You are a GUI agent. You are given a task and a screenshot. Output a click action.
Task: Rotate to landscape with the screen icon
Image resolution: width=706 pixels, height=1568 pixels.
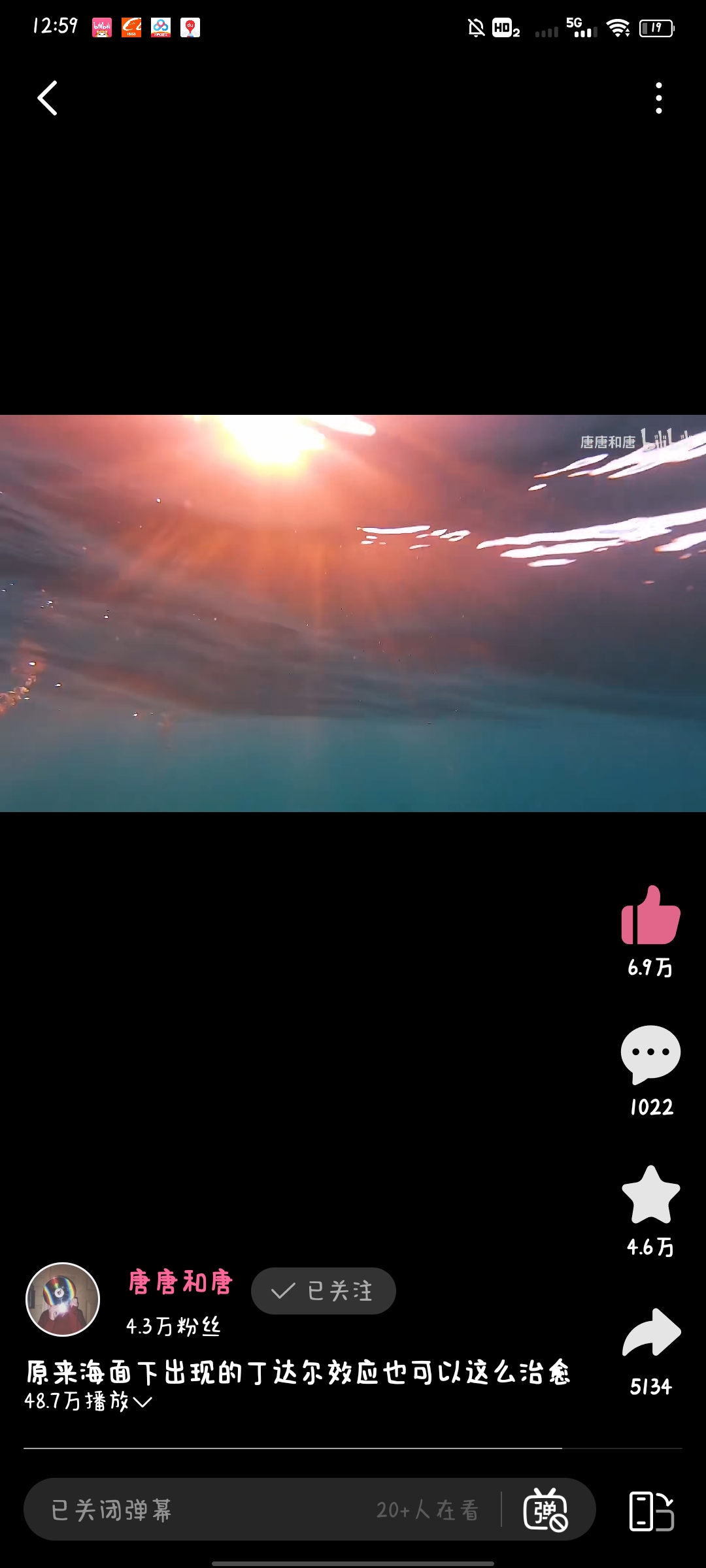(x=651, y=1511)
